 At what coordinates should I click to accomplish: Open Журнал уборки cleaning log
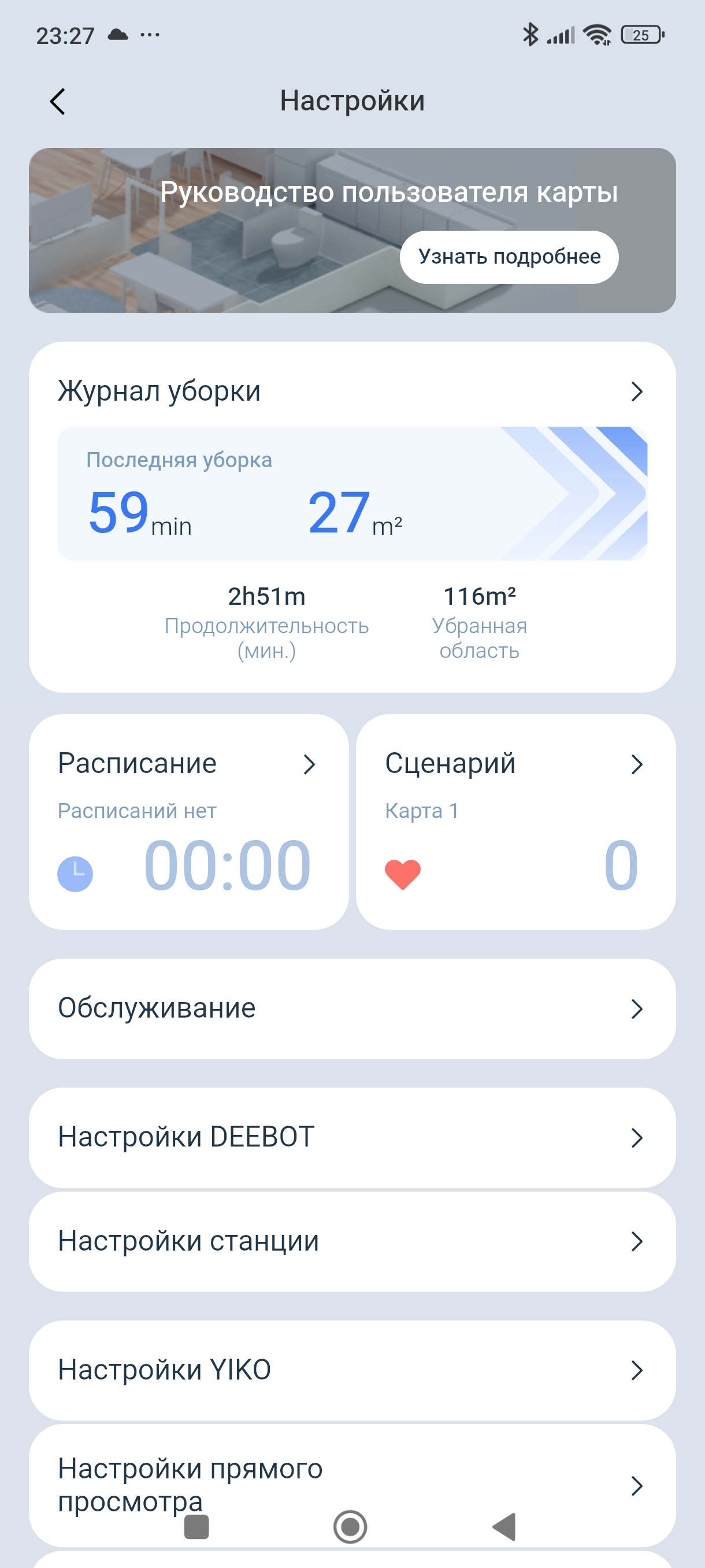tap(351, 391)
